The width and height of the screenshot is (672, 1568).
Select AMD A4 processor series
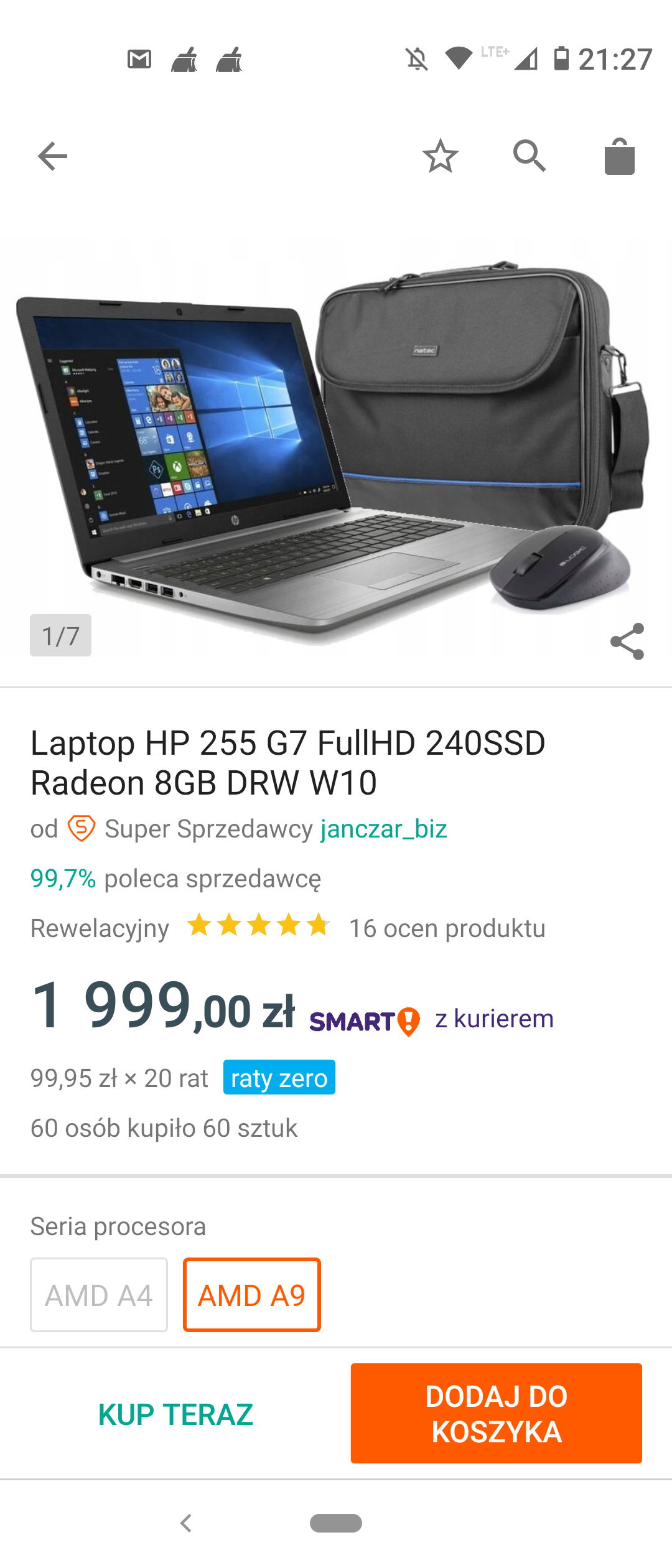click(x=99, y=1295)
